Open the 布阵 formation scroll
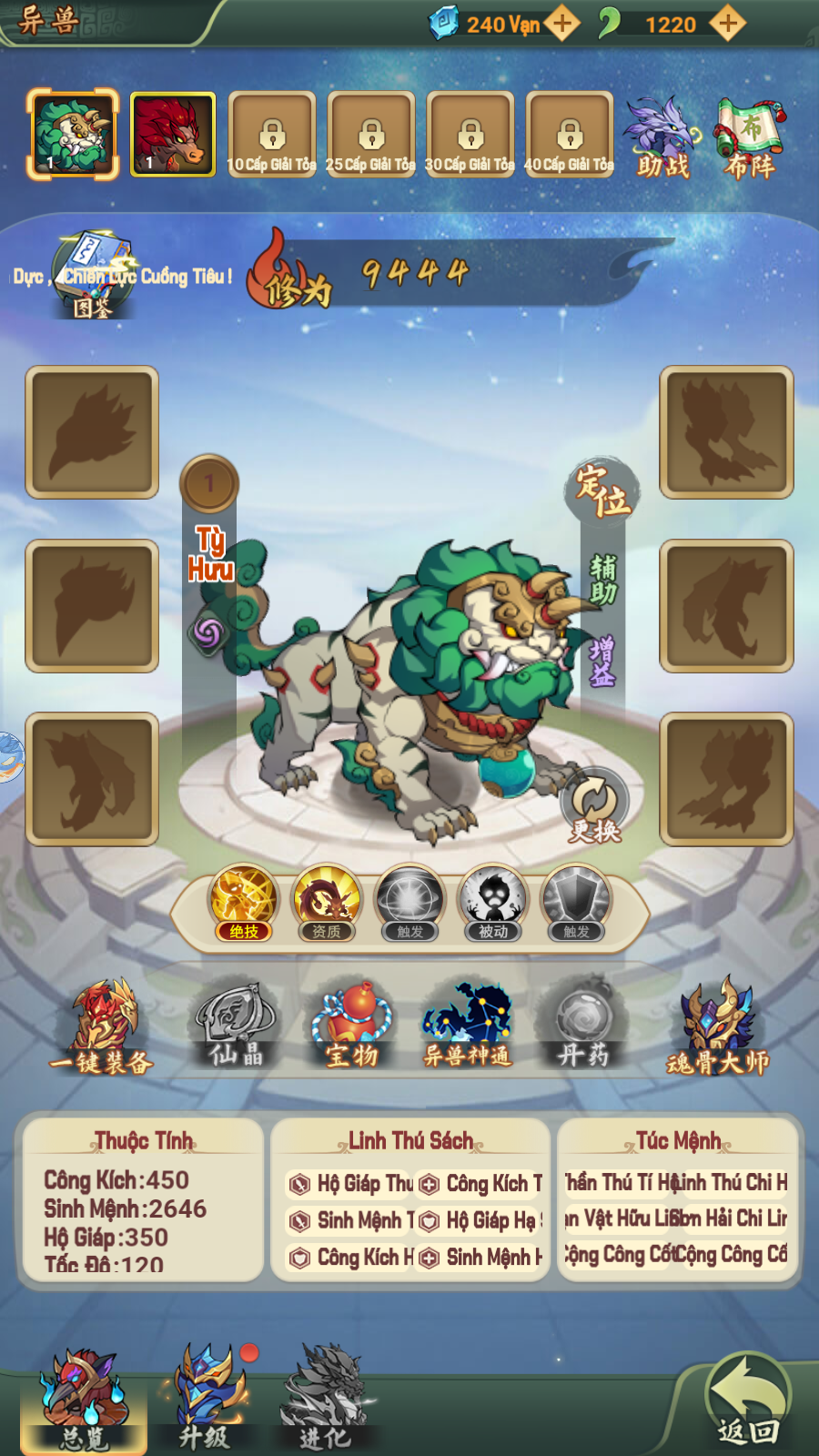Image resolution: width=819 pixels, height=1456 pixels. pos(750,138)
